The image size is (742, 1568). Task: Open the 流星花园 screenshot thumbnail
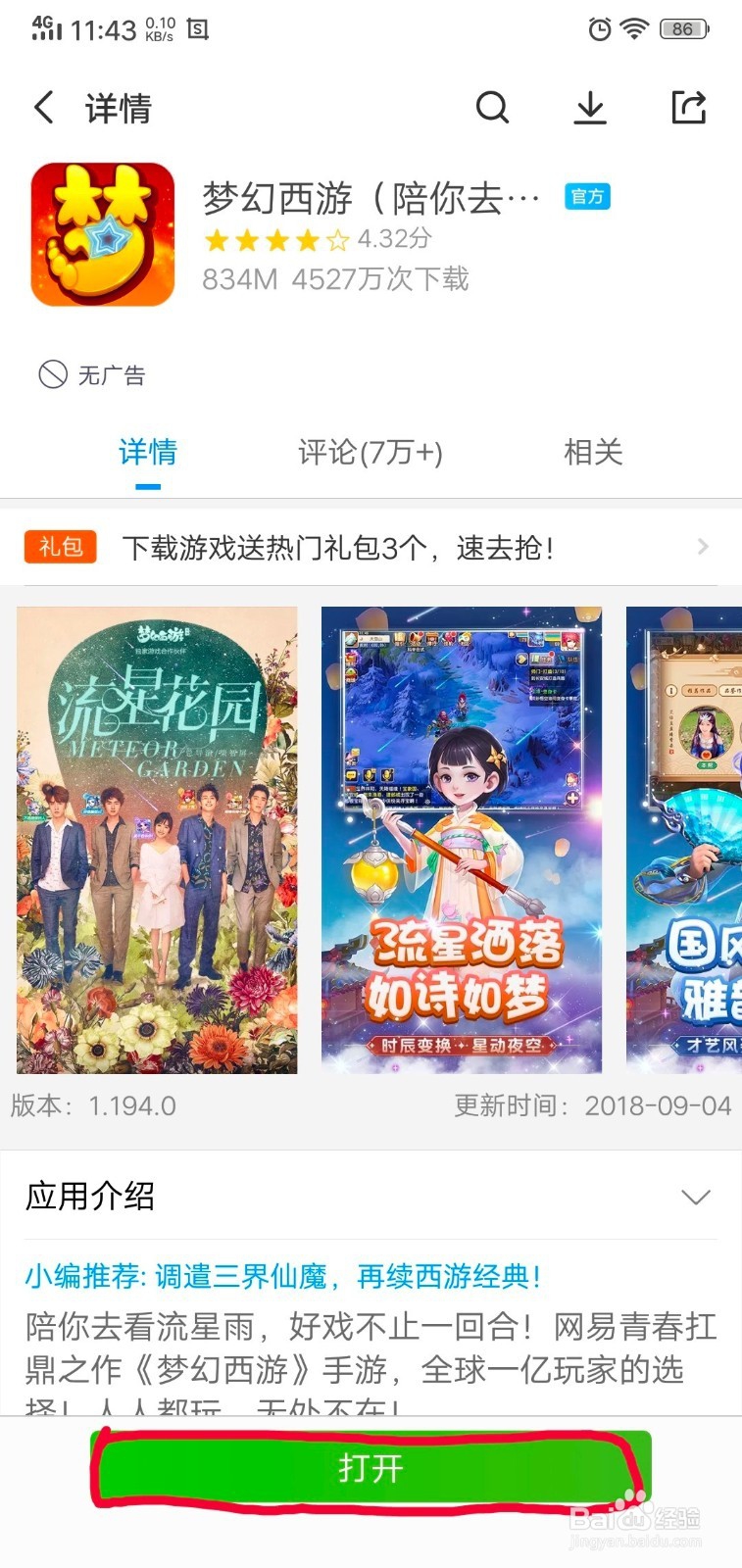(x=154, y=840)
